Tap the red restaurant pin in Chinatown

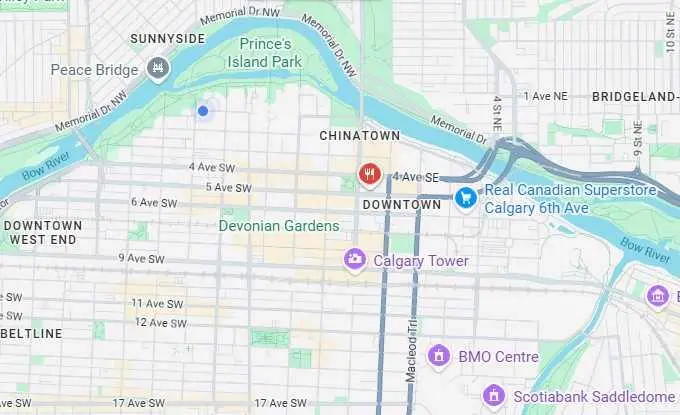(x=370, y=174)
